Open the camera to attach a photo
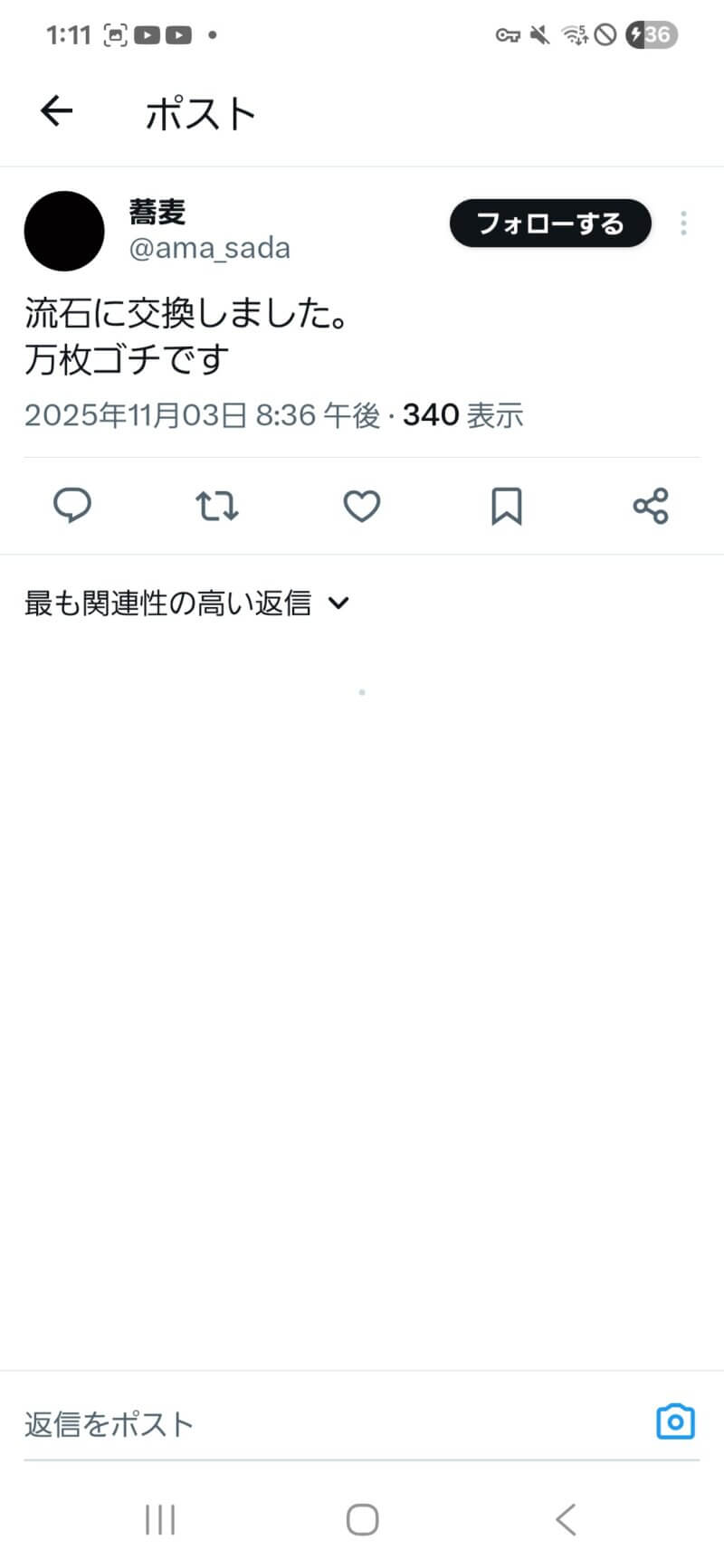Image resolution: width=724 pixels, height=1568 pixels. click(675, 1421)
